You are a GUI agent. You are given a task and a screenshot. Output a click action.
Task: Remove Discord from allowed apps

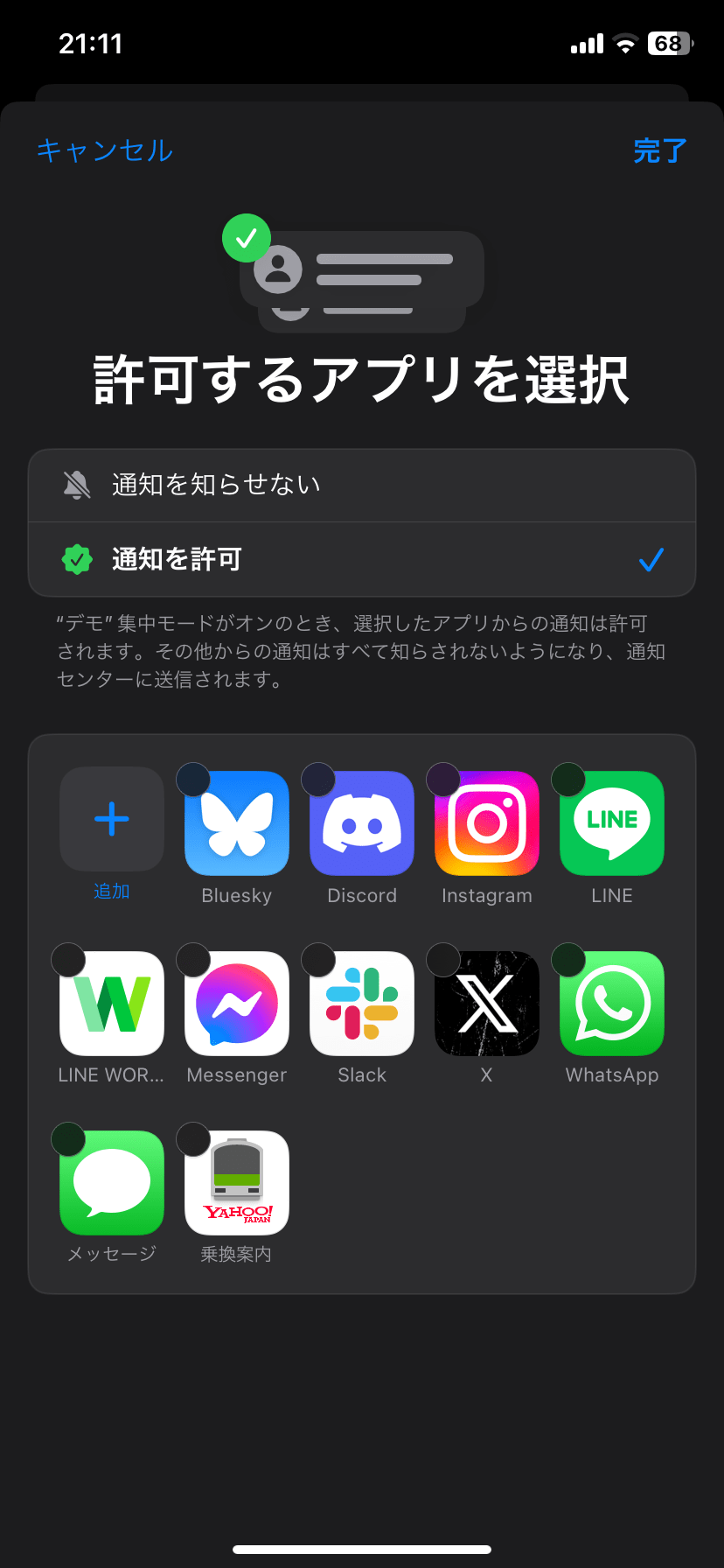(x=318, y=780)
